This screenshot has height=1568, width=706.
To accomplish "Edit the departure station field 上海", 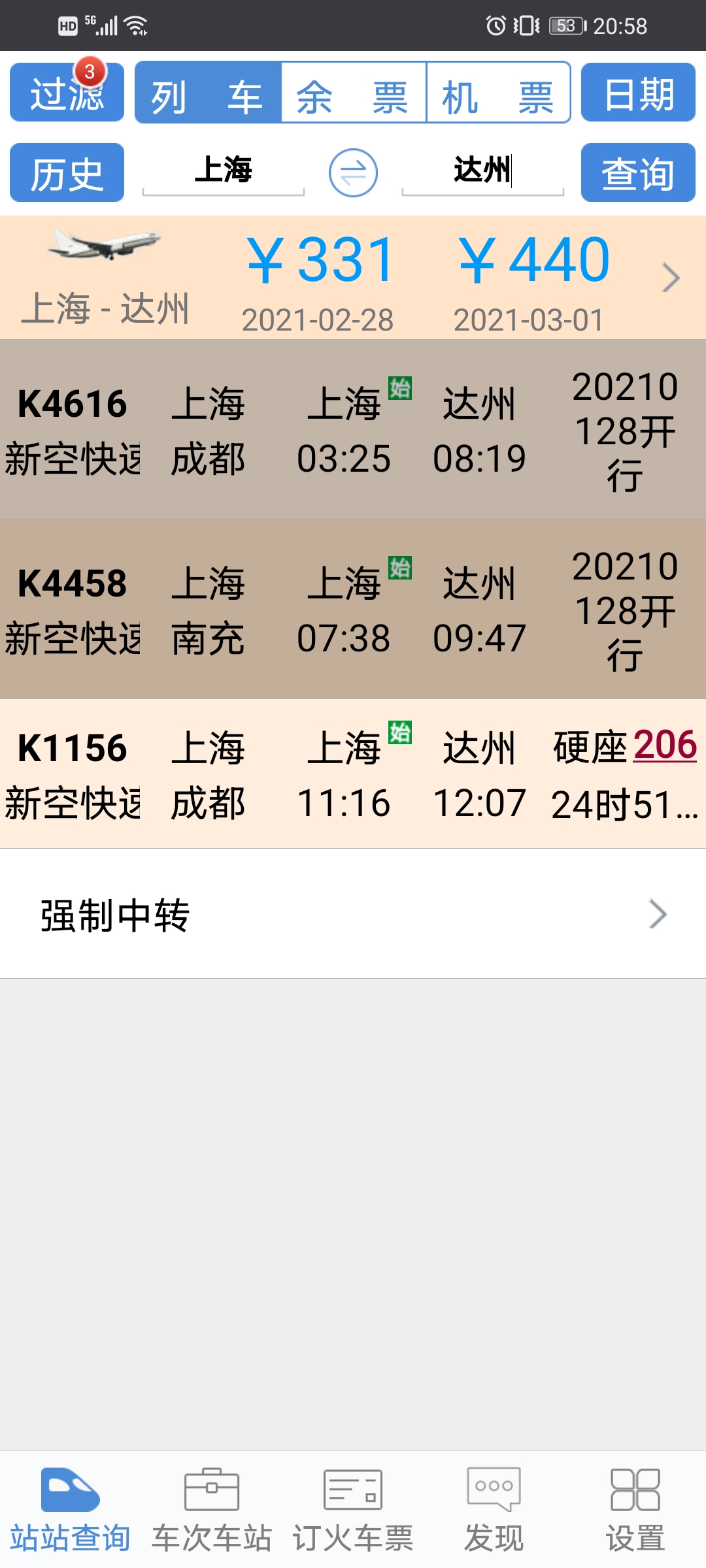I will tap(224, 171).
